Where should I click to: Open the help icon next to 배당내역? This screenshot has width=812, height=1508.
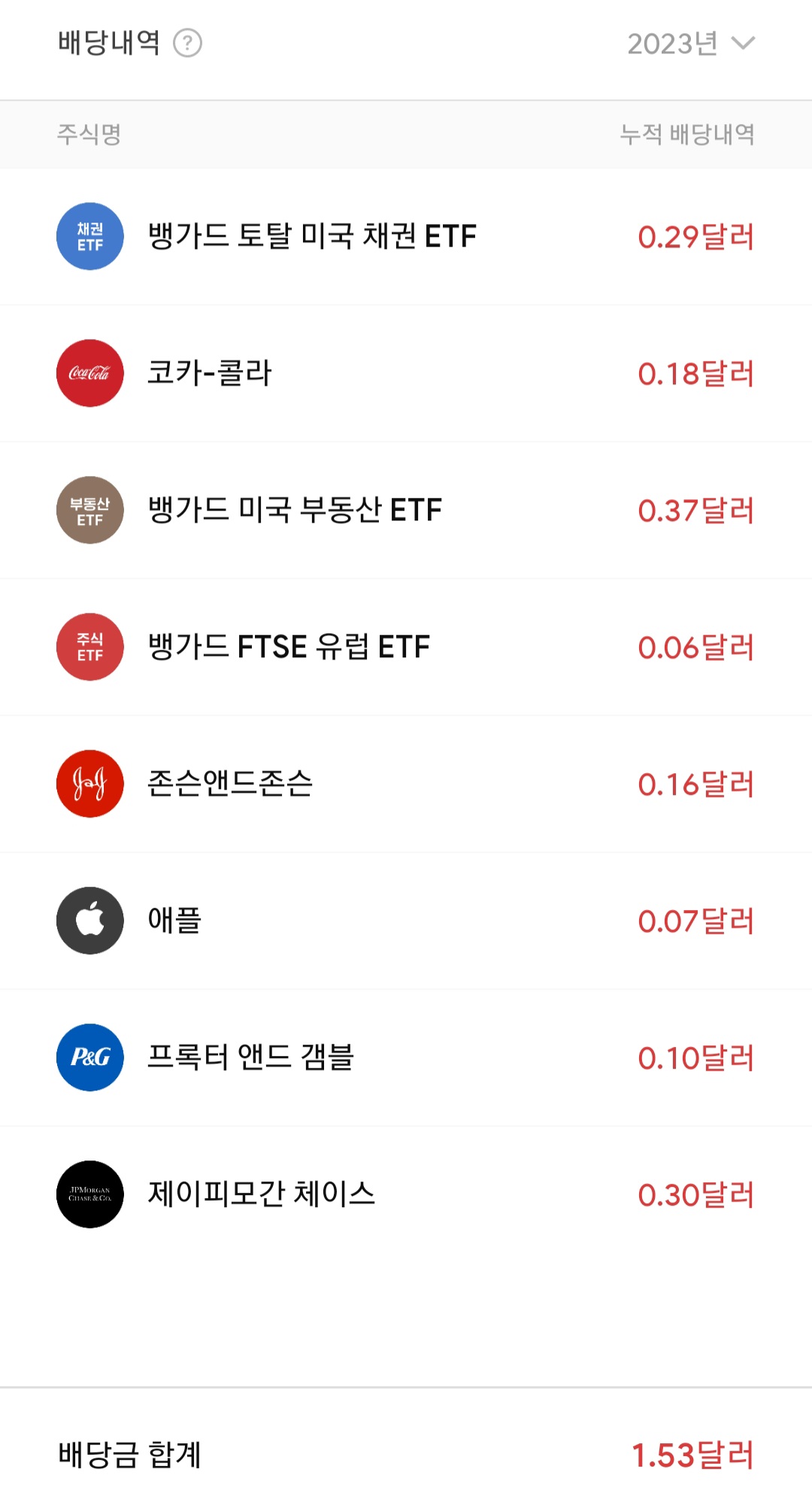(x=187, y=43)
